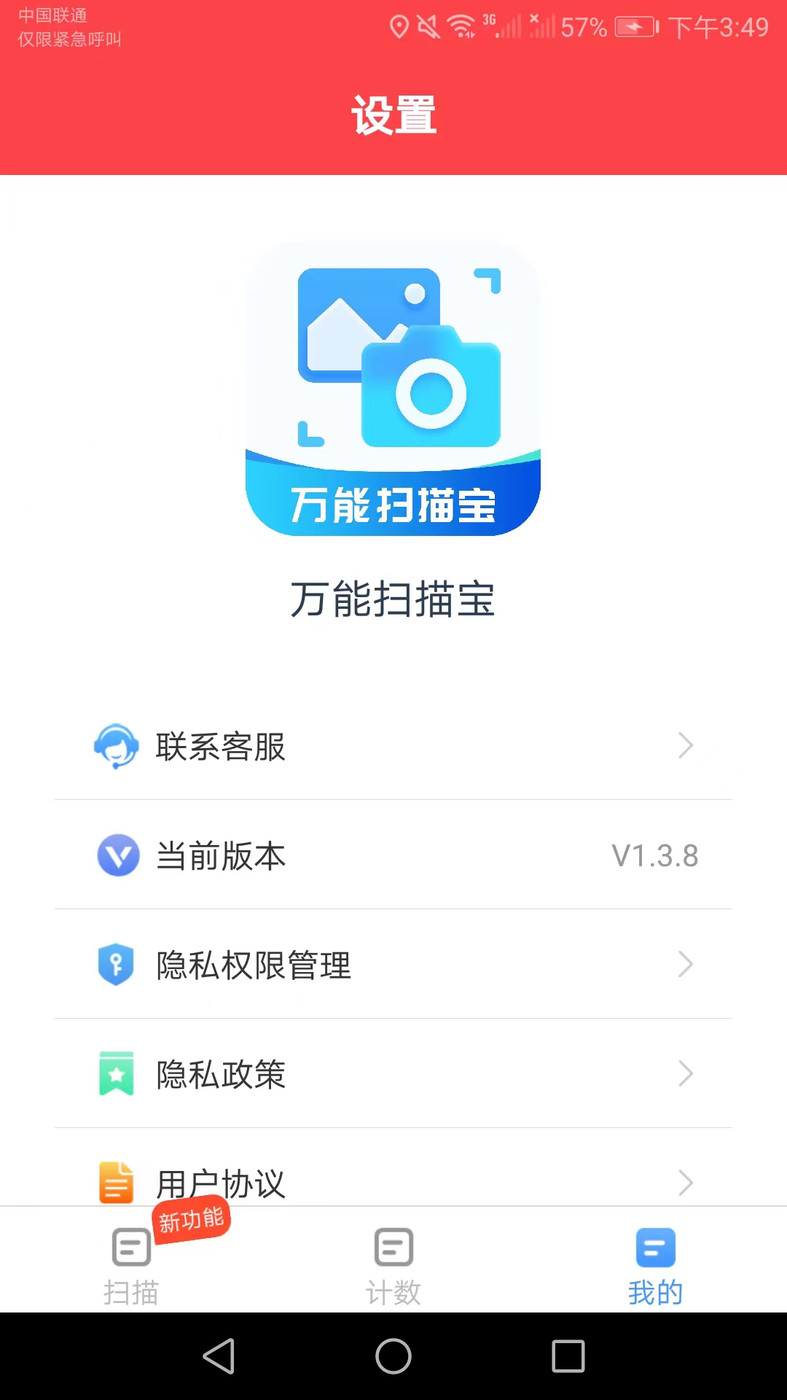This screenshot has width=787, height=1400.
Task: Switch to the 计数 tab
Action: pos(393,1265)
